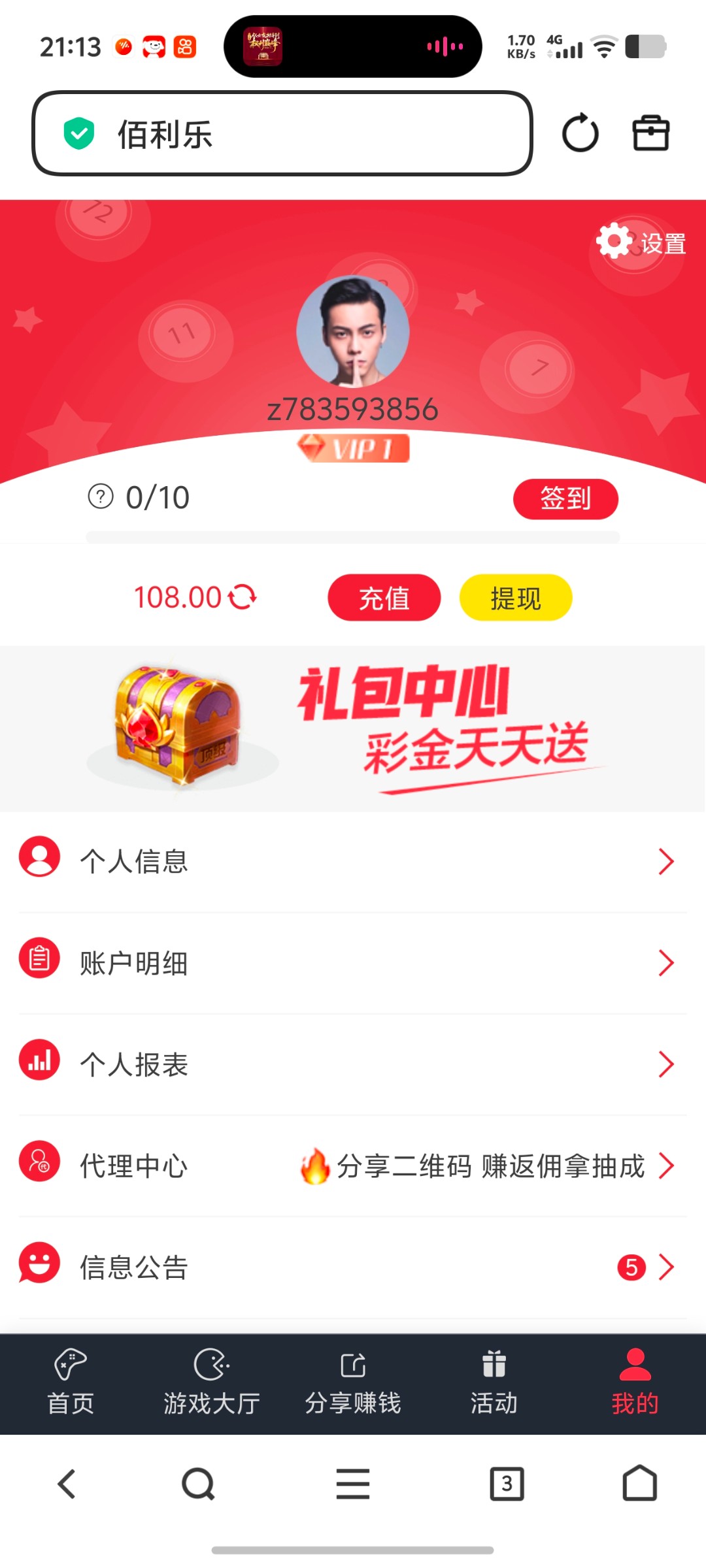
Task: Tap 充值 to recharge
Action: [384, 598]
